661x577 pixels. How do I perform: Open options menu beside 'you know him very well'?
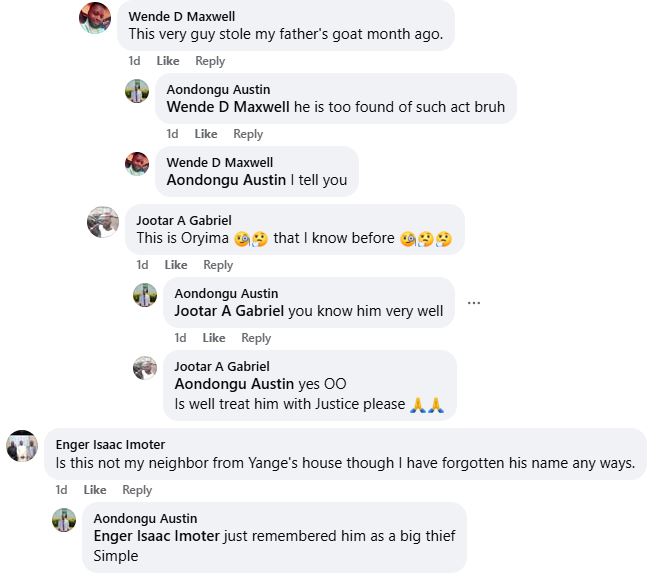(x=474, y=302)
